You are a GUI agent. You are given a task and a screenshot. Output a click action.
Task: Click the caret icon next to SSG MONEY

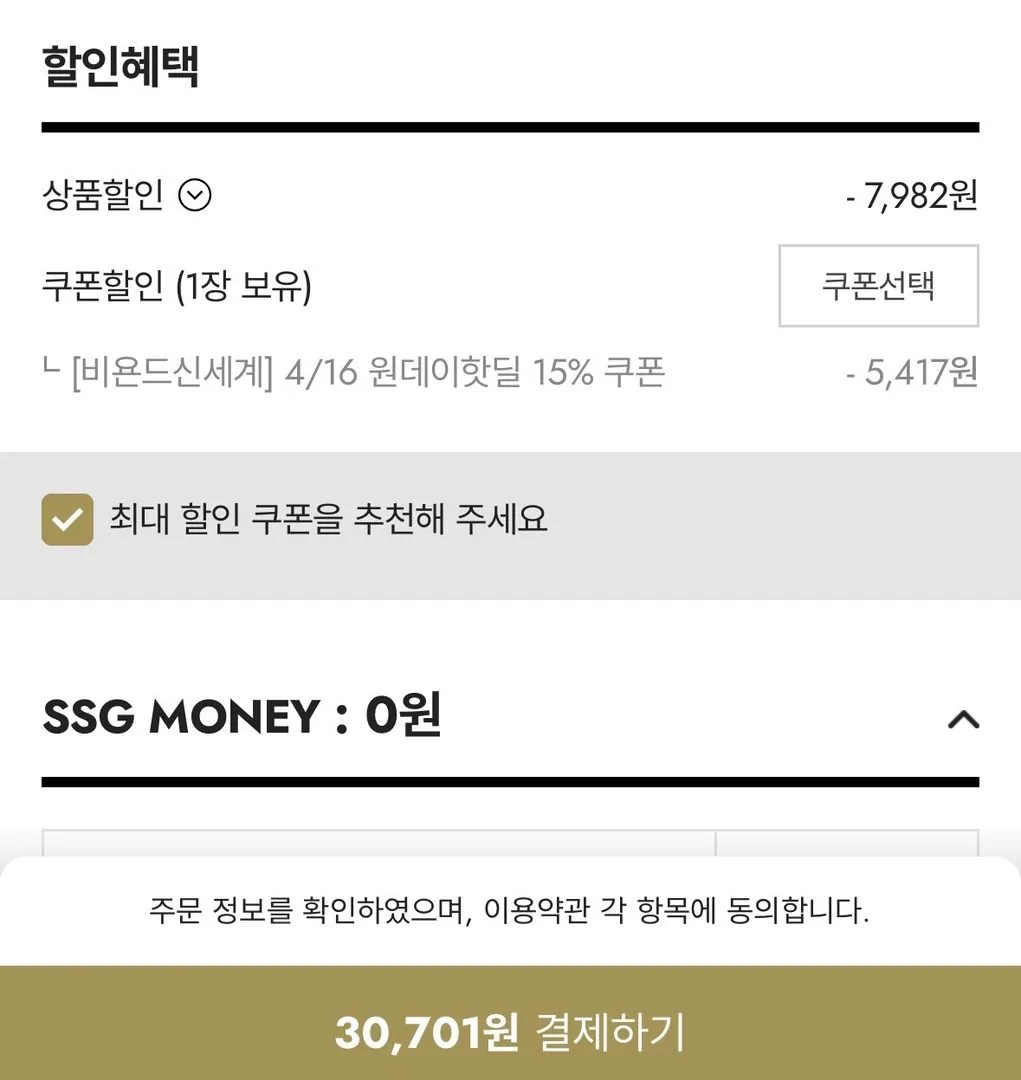click(x=962, y=717)
